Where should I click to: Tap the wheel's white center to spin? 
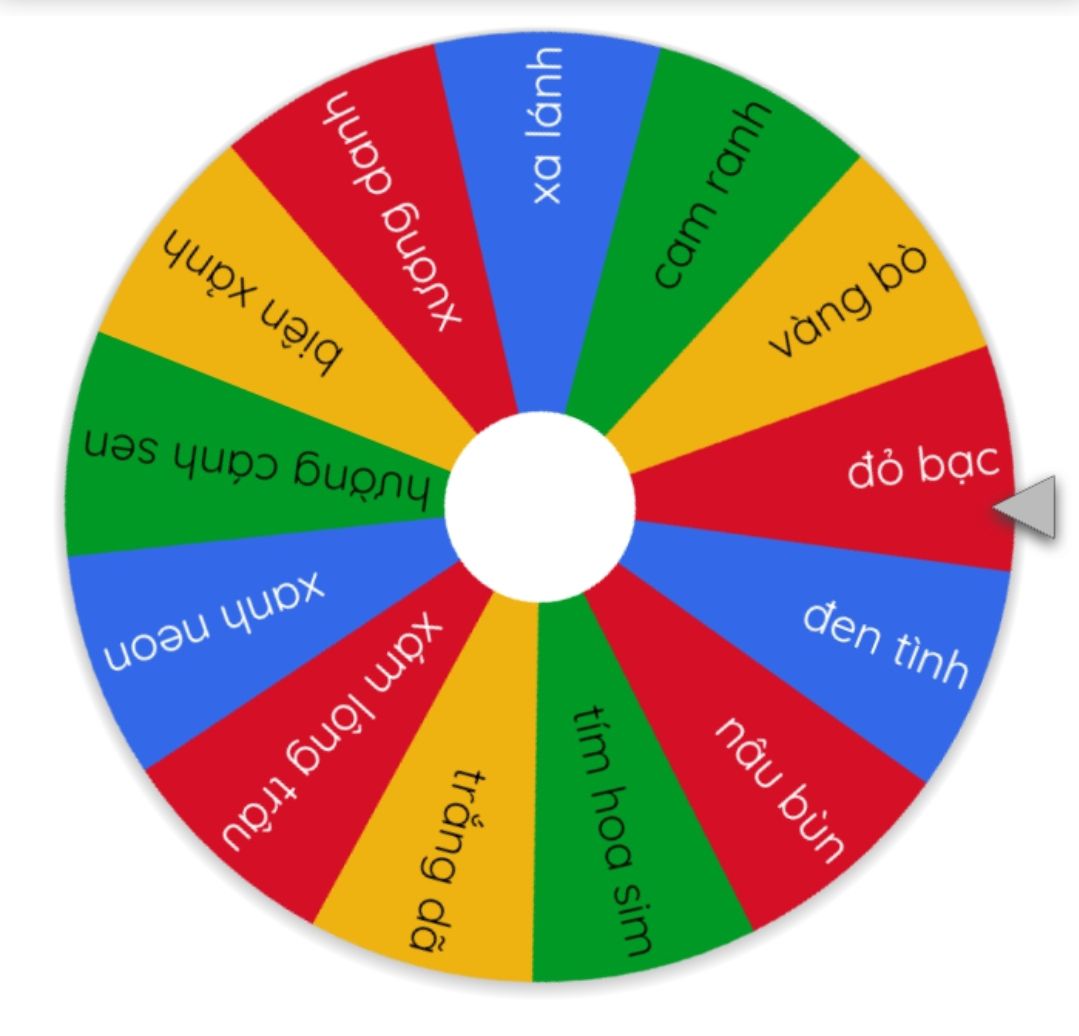pyautogui.click(x=540, y=507)
